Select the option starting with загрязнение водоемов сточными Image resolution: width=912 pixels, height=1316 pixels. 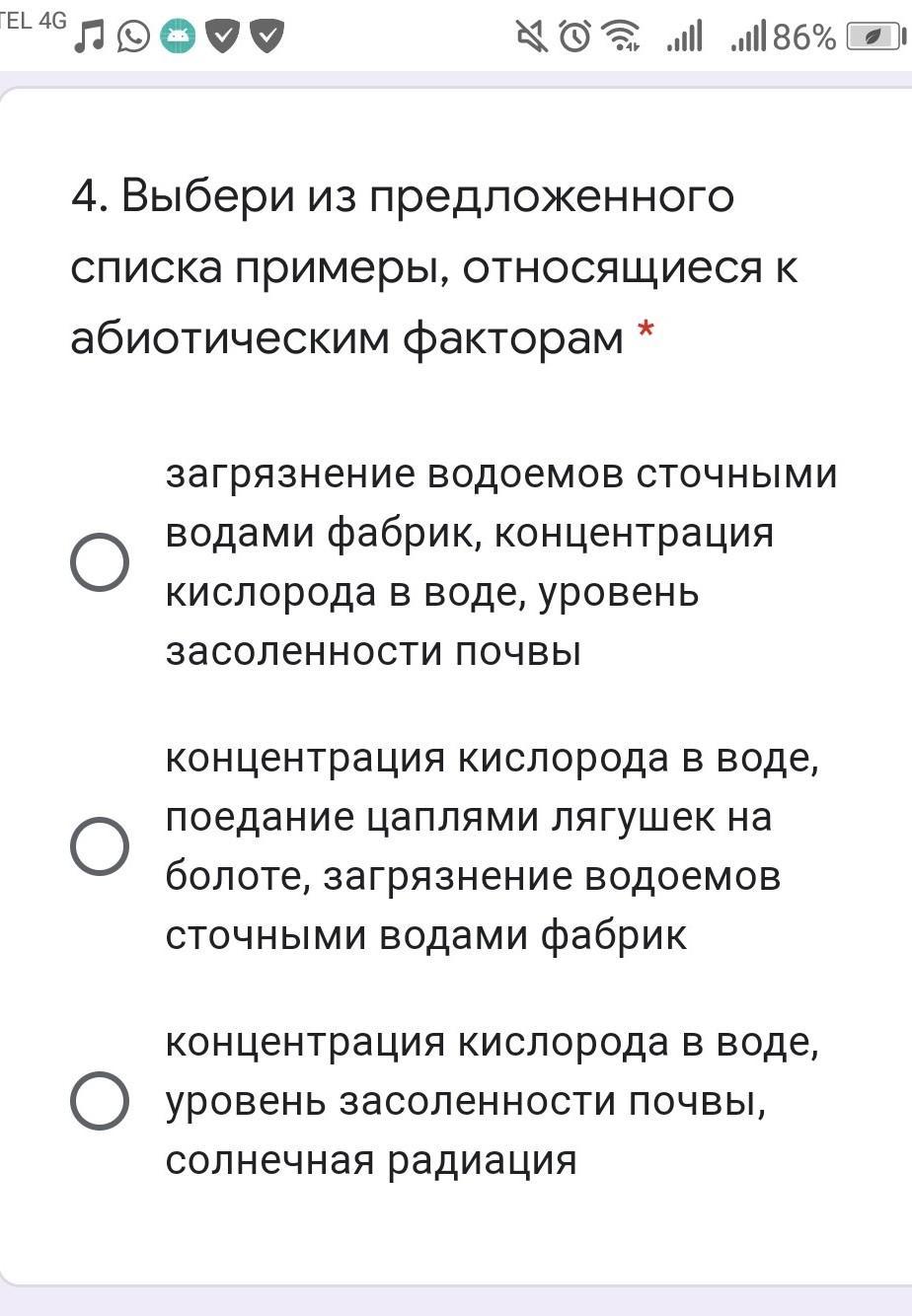[x=100, y=562]
